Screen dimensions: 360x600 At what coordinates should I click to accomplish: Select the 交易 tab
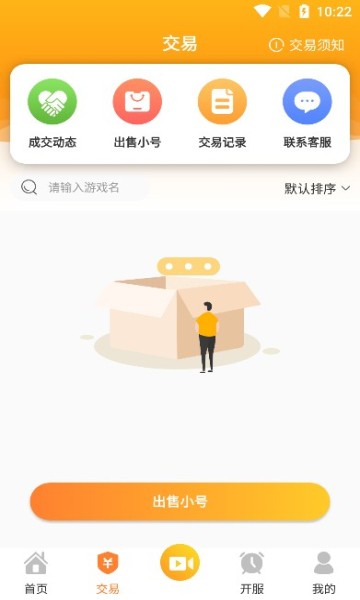108,573
